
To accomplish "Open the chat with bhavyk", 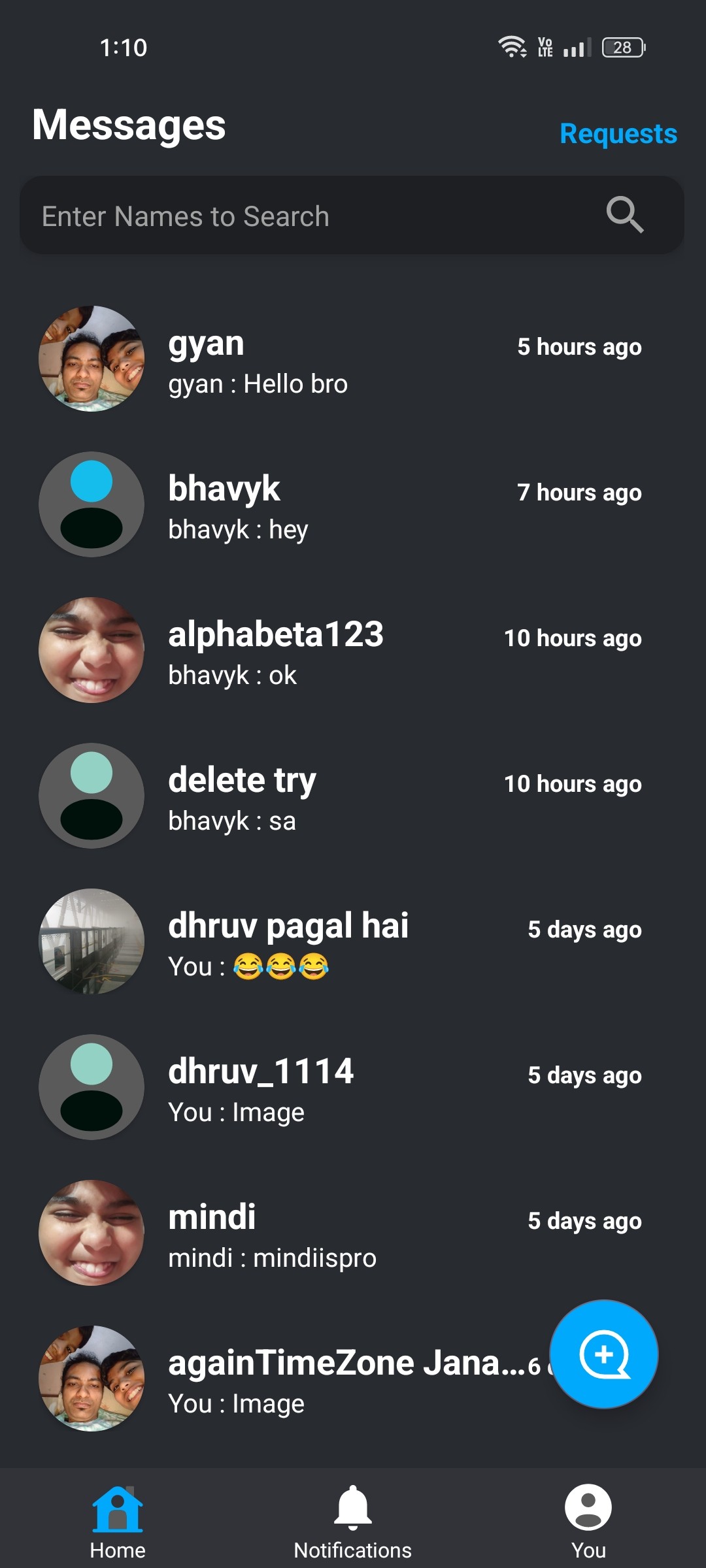I will [x=353, y=504].
